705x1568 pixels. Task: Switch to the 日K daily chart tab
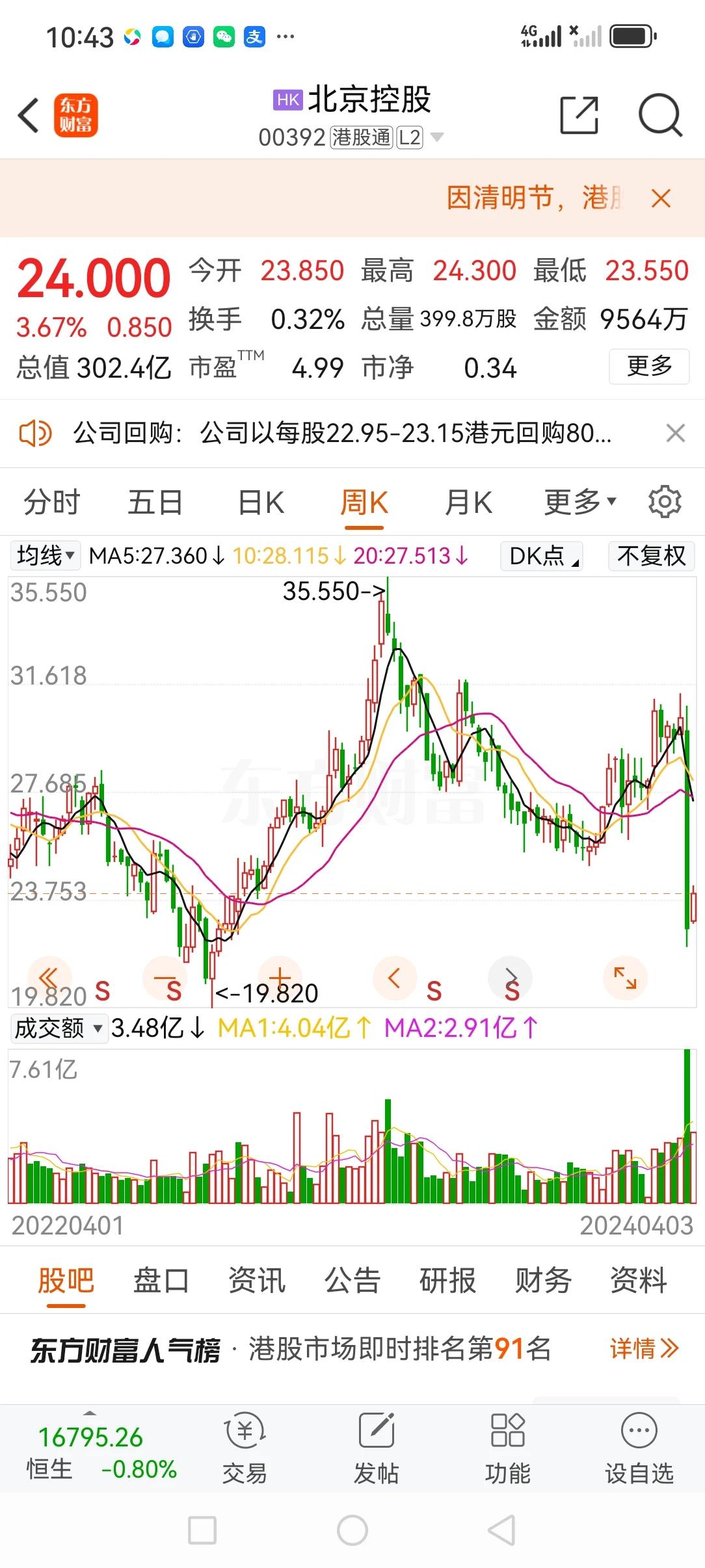[x=259, y=501]
